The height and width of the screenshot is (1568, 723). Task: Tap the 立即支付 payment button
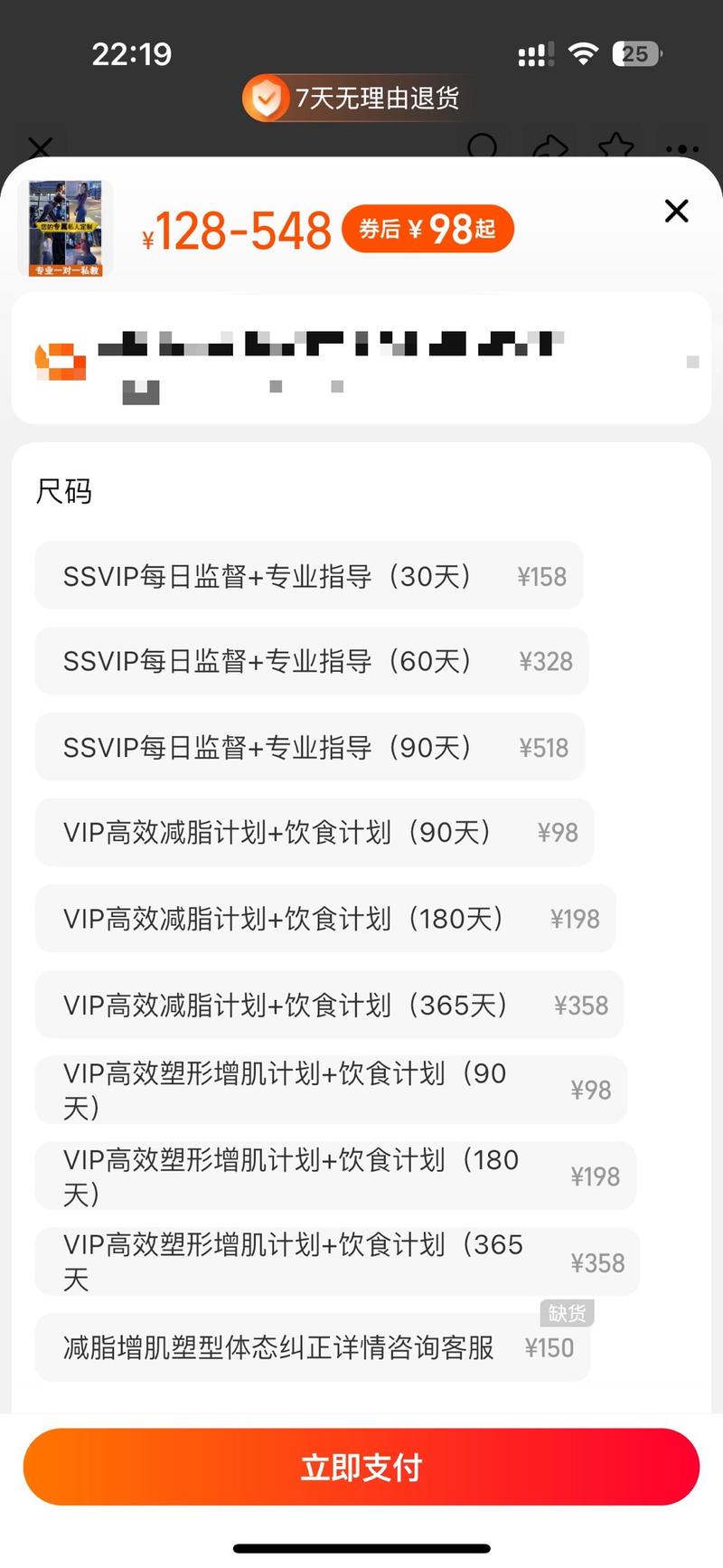(x=361, y=1467)
